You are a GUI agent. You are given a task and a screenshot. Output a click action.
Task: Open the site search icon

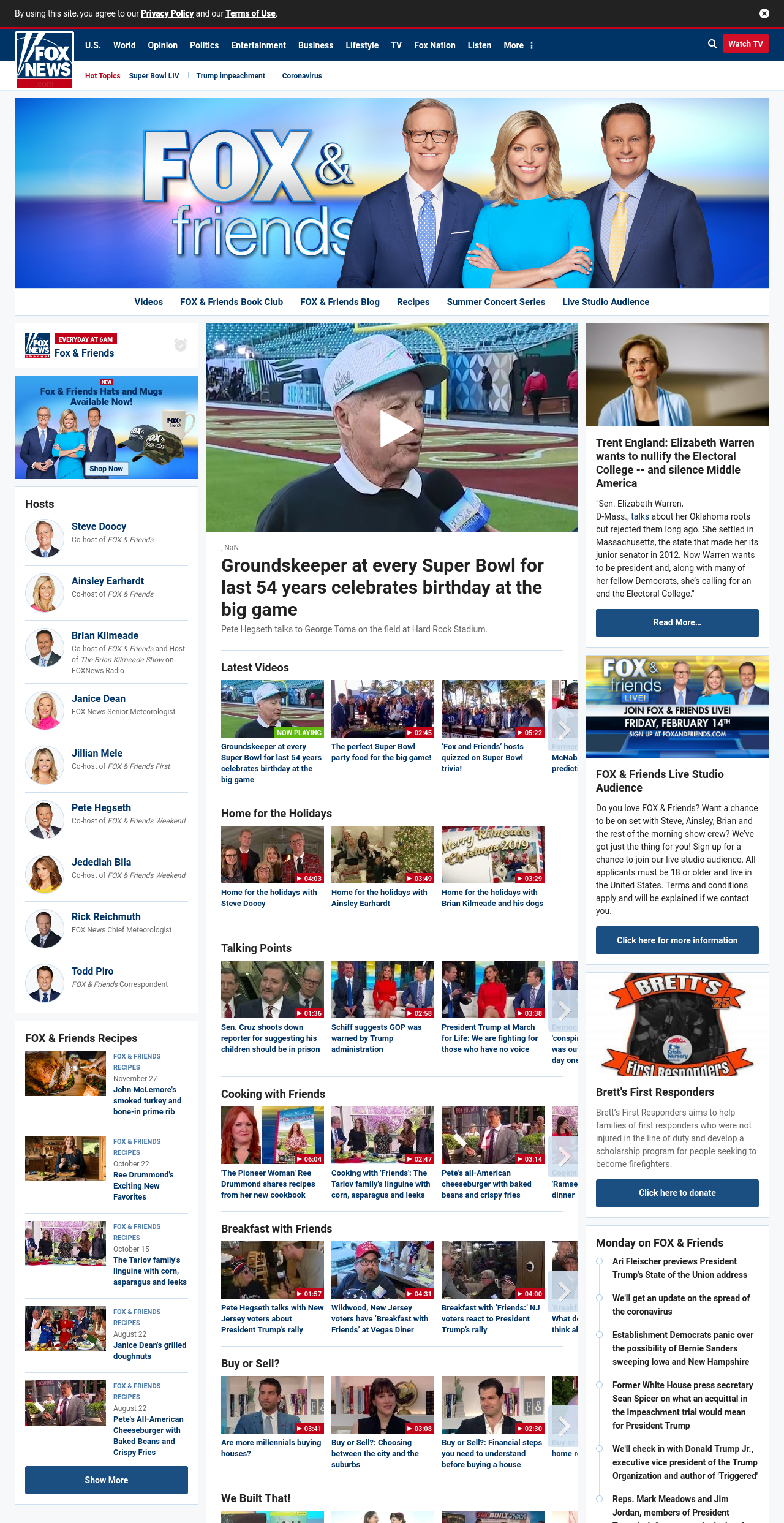(x=712, y=44)
